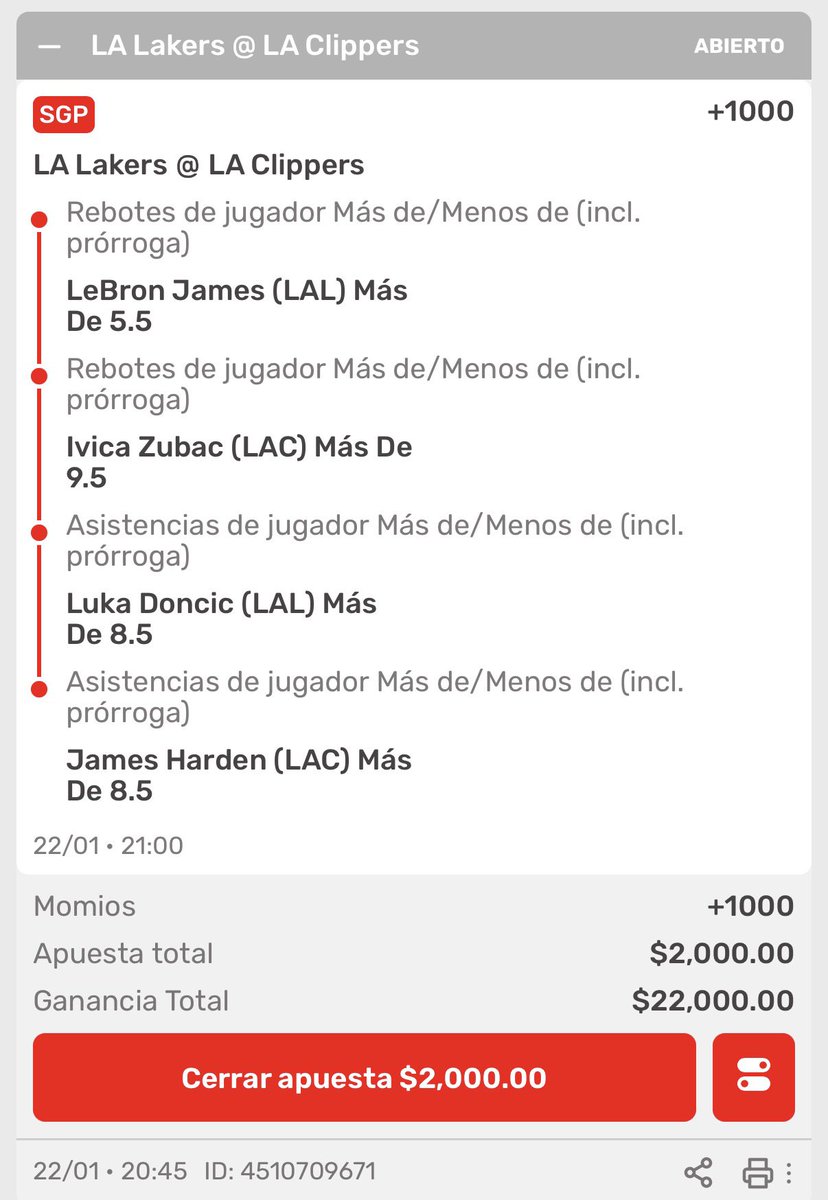Tap Cerrar apuesta $2,000.00 button
The height and width of the screenshot is (1200, 828).
click(364, 1078)
